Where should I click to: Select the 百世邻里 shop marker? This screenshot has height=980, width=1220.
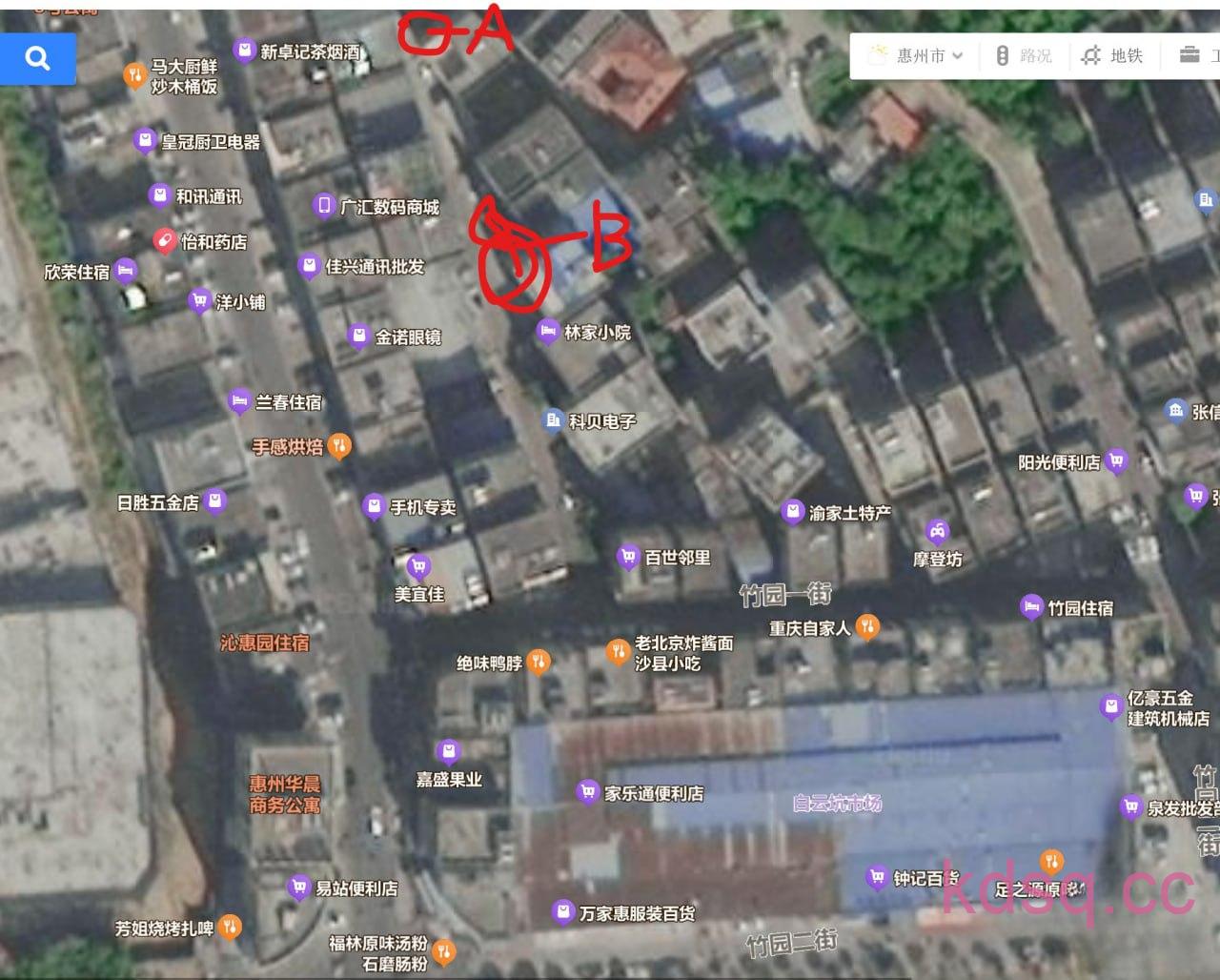click(627, 557)
